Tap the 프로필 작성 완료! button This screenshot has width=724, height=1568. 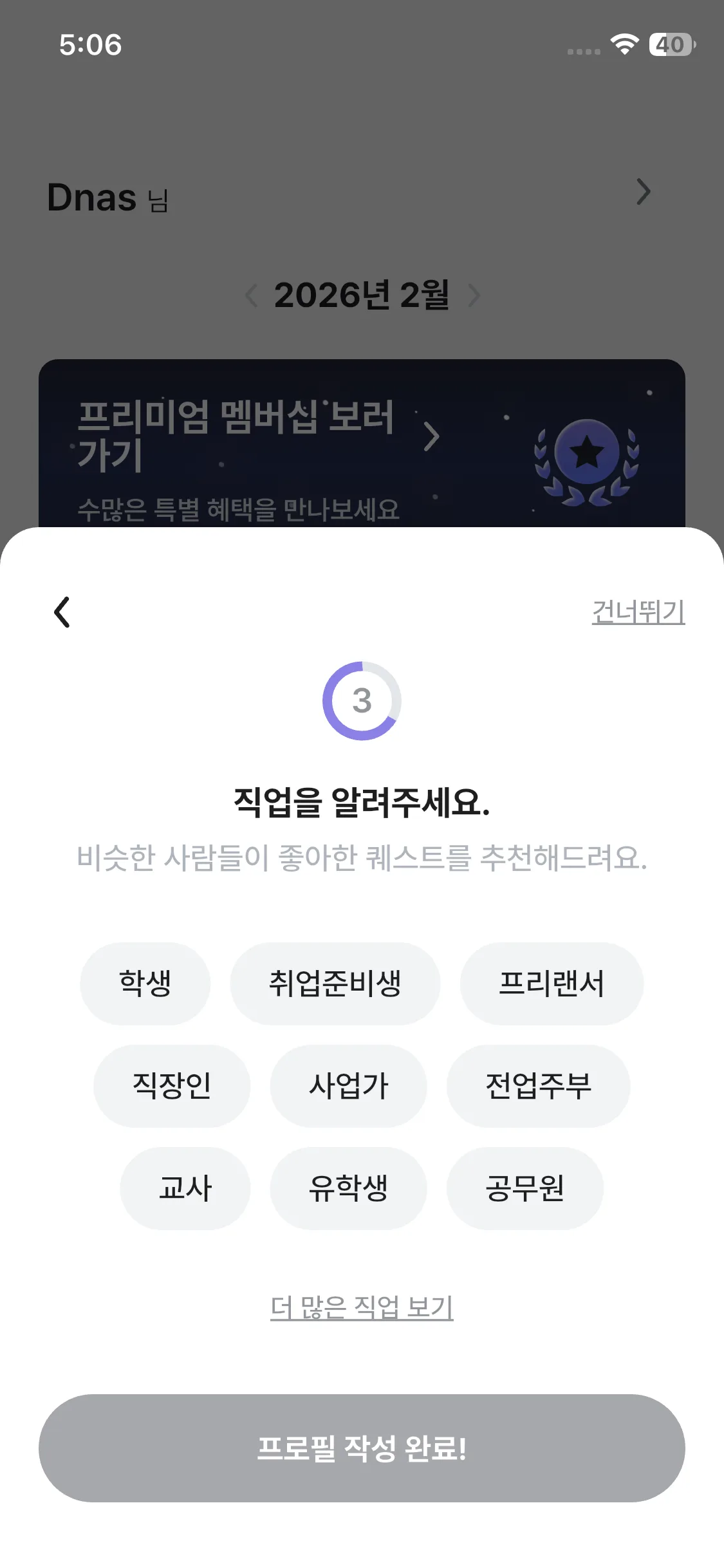point(362,1448)
